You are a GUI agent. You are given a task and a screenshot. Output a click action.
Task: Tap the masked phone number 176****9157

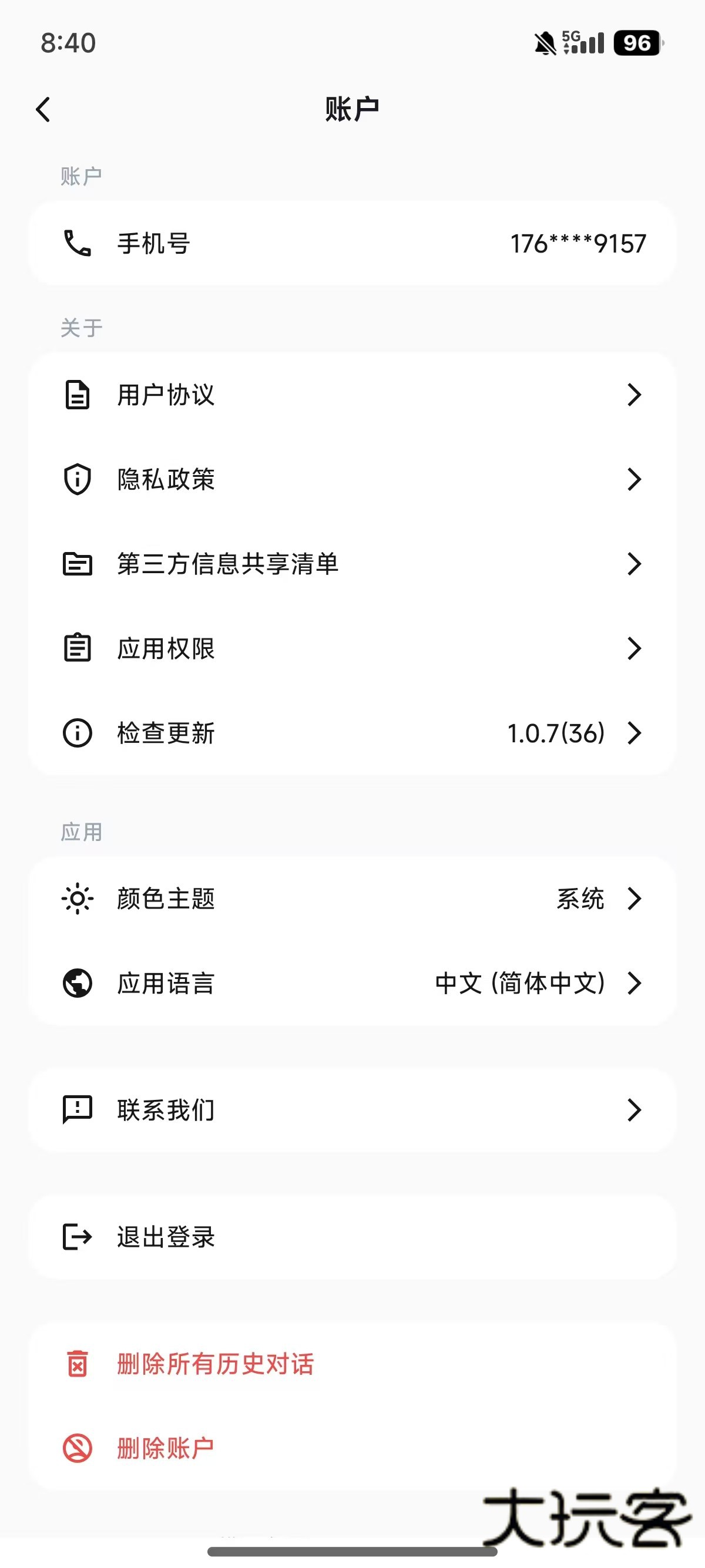click(x=577, y=243)
